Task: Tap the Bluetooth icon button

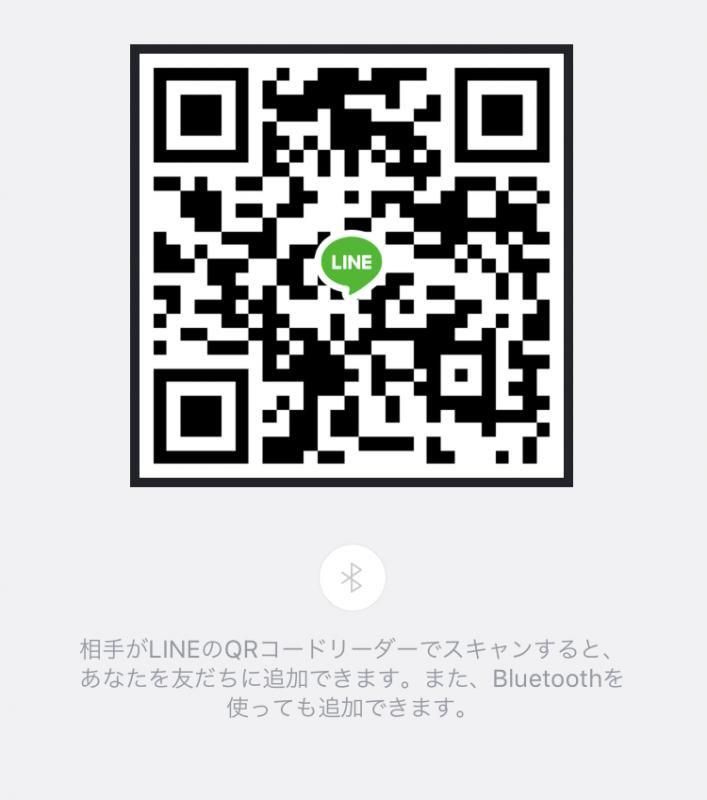Action: (x=352, y=577)
